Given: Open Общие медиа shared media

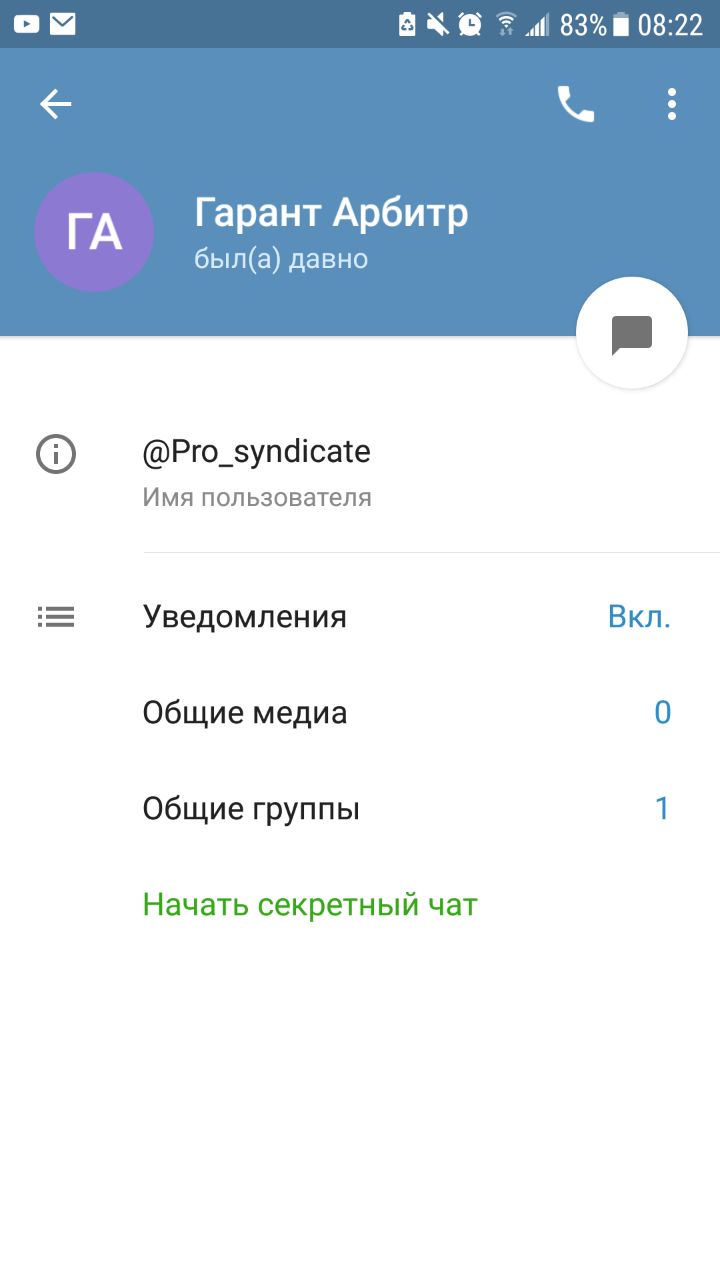Looking at the screenshot, I should (x=360, y=713).
